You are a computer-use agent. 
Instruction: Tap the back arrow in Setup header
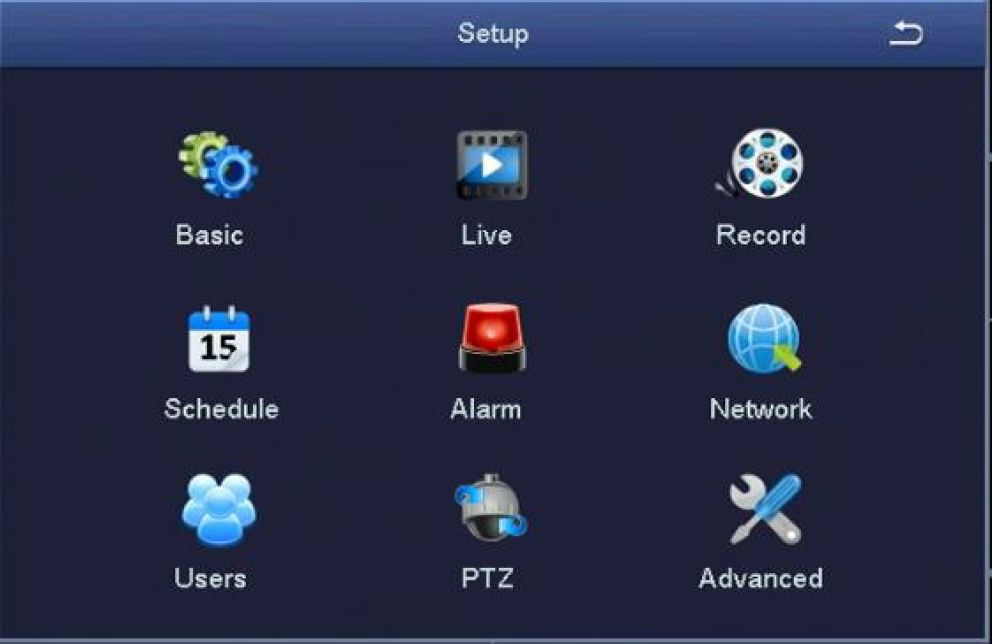[x=905, y=35]
